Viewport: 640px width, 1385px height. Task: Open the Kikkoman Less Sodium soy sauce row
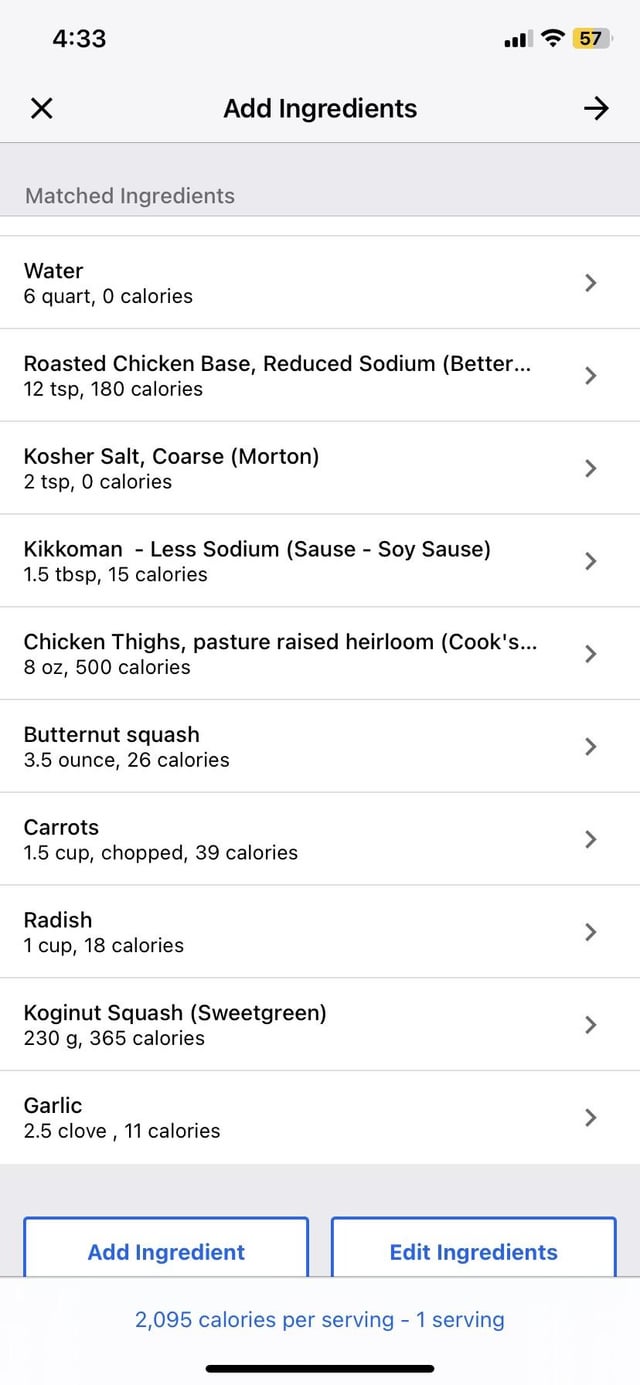[320, 560]
